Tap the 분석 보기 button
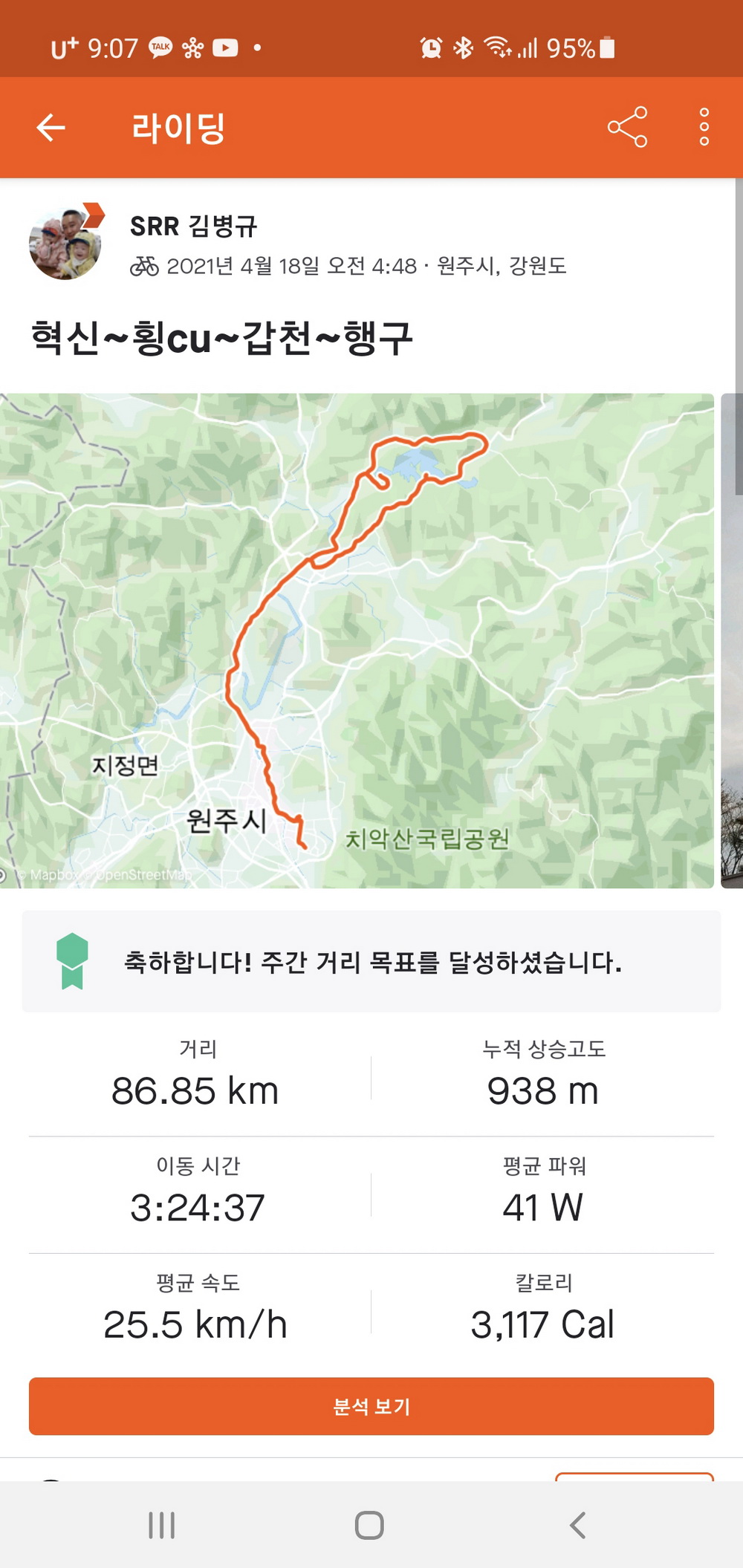 click(x=371, y=1406)
